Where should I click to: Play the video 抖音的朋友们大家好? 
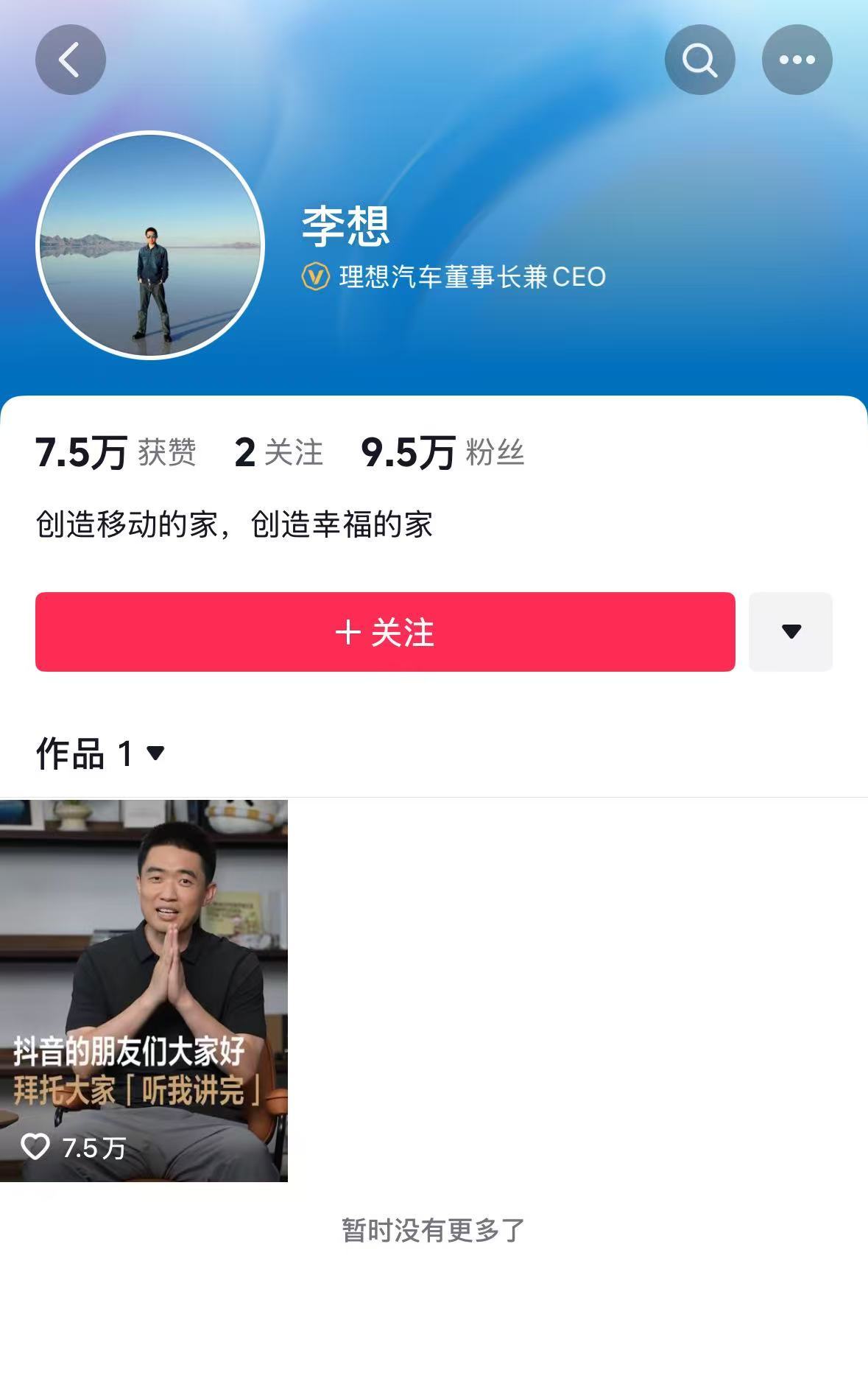(144, 990)
